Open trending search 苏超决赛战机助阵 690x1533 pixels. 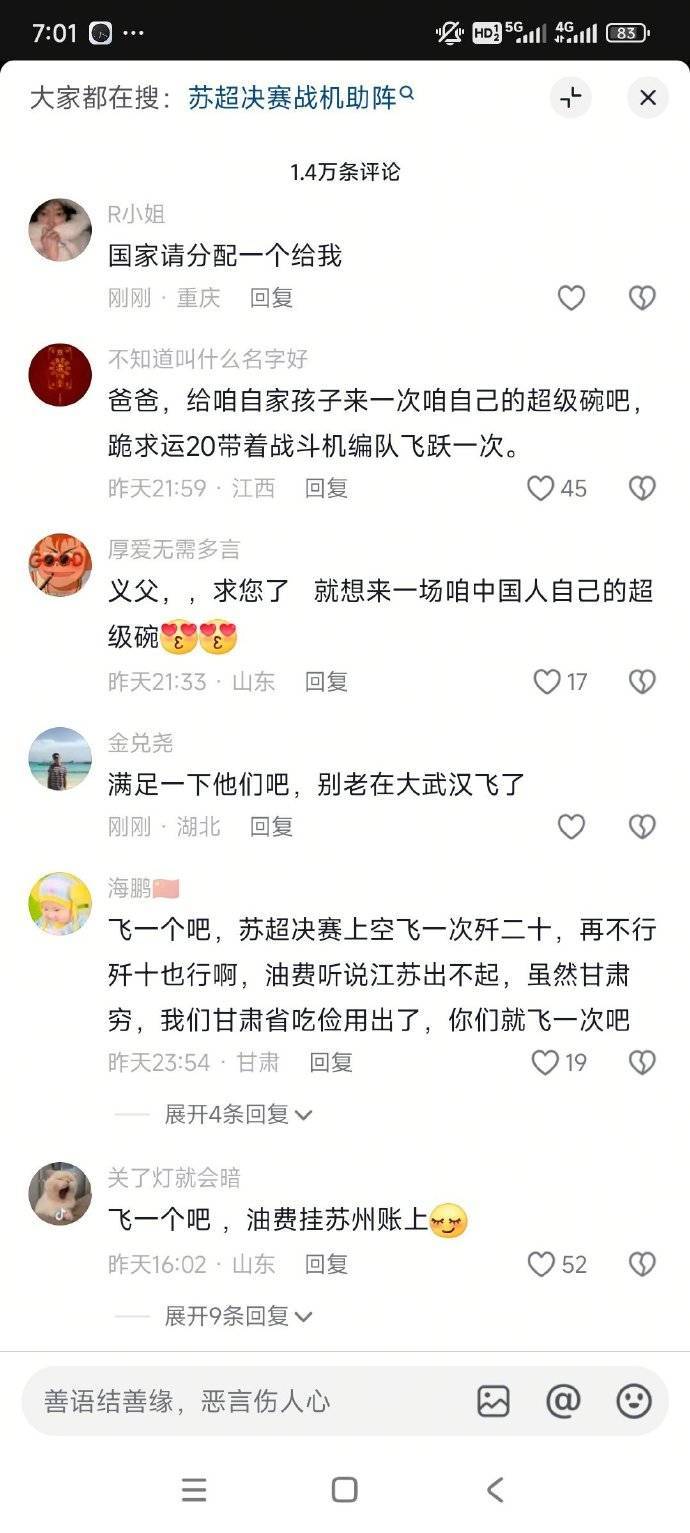(x=301, y=97)
